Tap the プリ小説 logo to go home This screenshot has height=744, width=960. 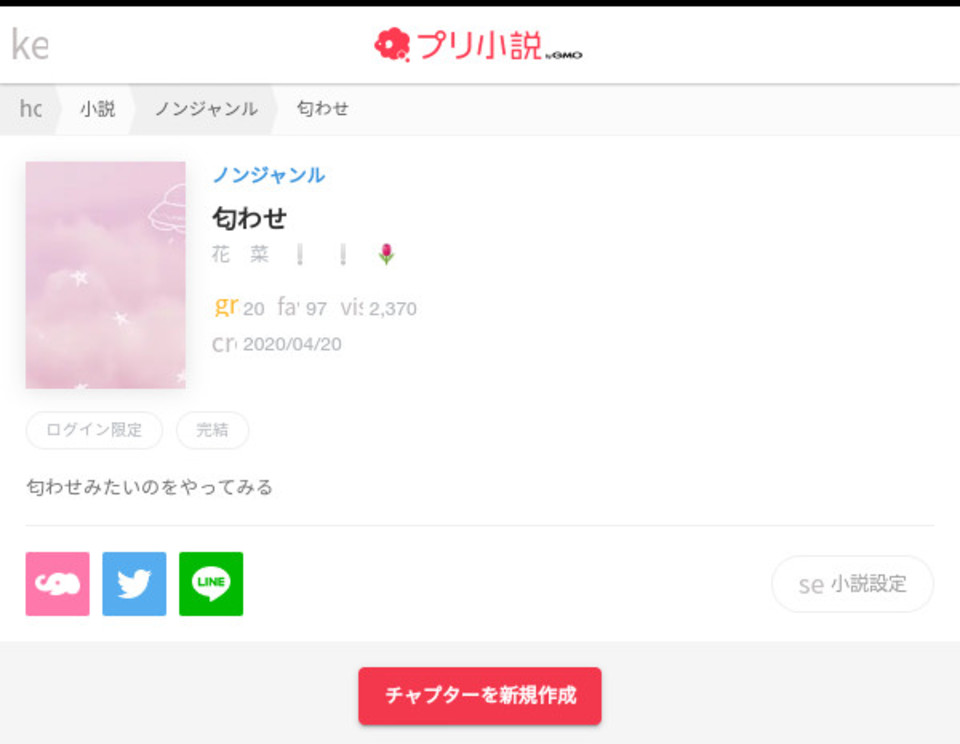click(478, 45)
